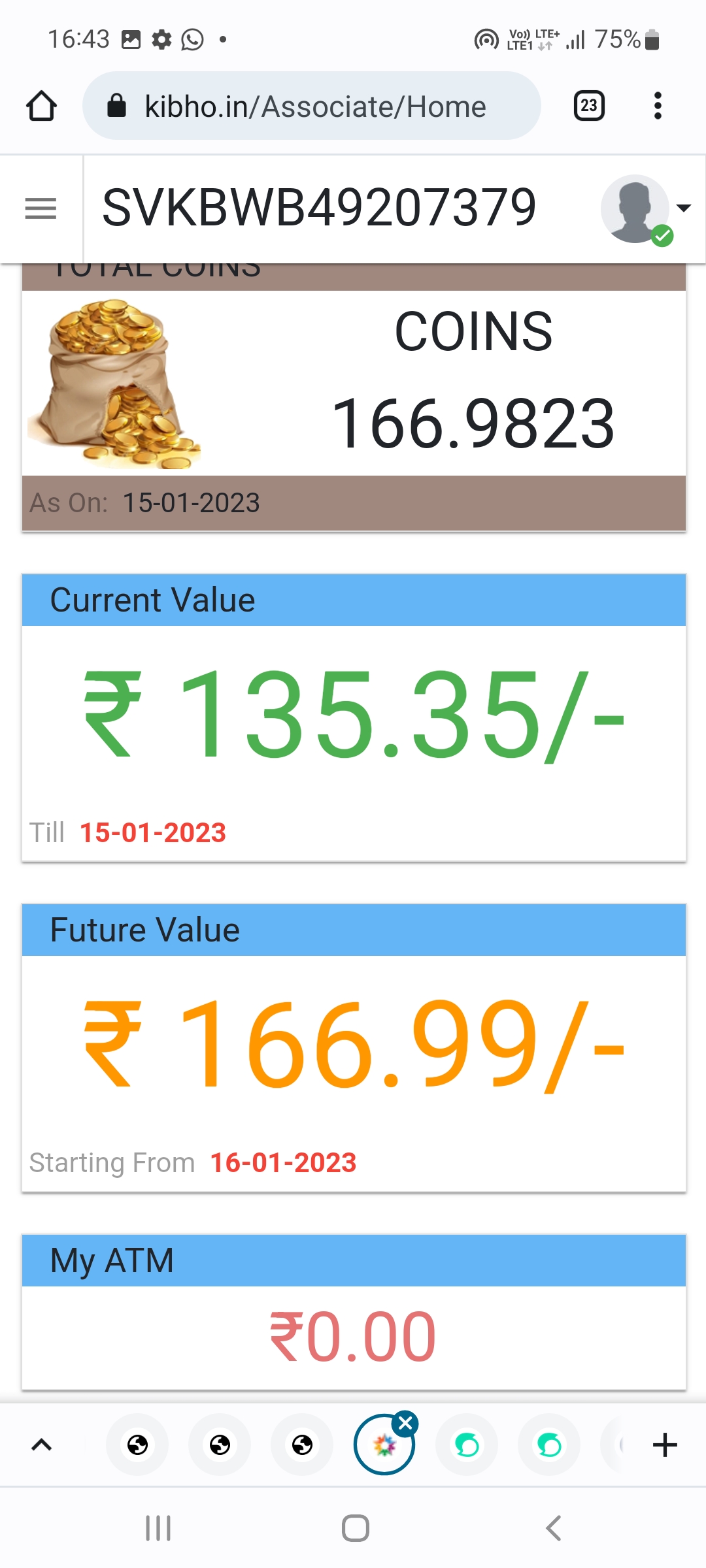
Task: Open the recent apps view
Action: [x=158, y=1528]
